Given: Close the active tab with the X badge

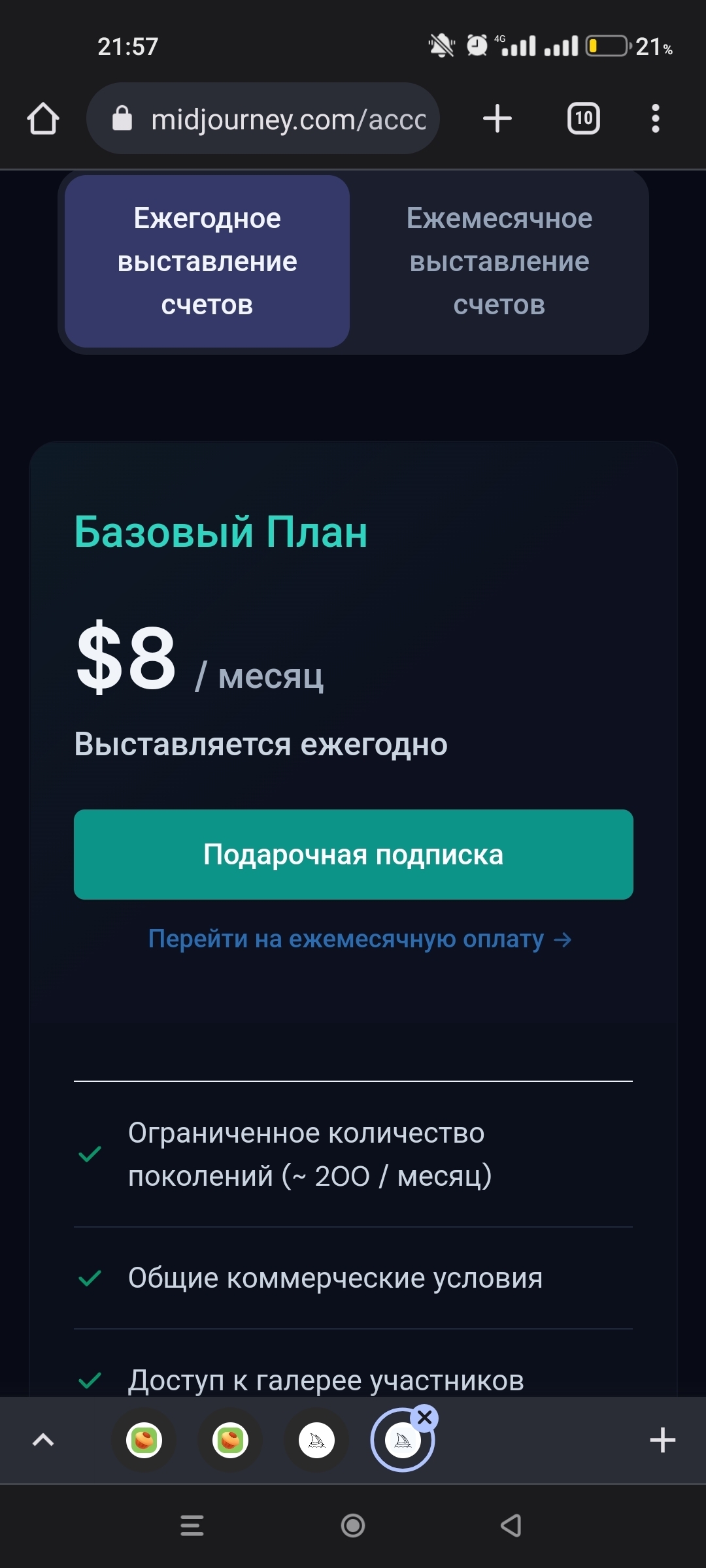Looking at the screenshot, I should [425, 1418].
